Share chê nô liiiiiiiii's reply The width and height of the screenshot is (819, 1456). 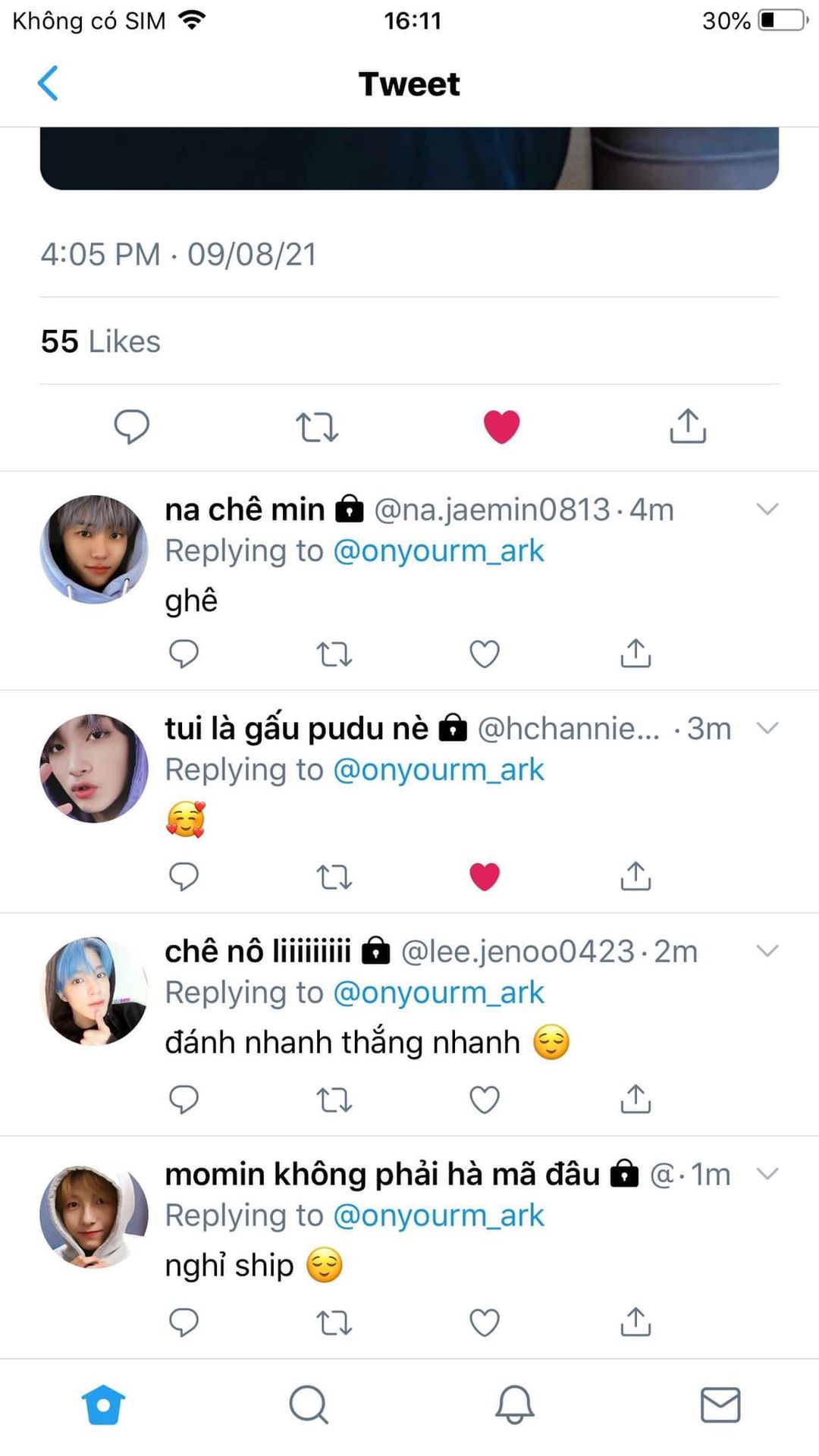pyautogui.click(x=635, y=1099)
